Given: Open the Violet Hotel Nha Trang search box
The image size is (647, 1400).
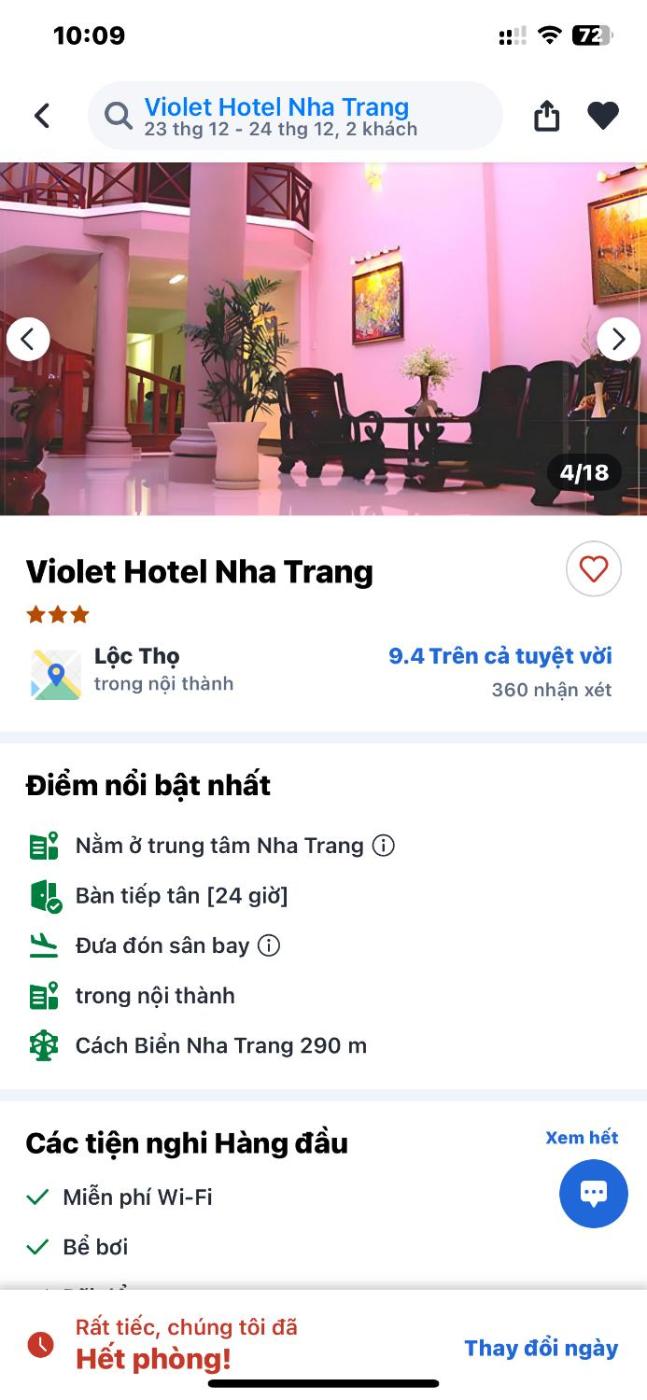Looking at the screenshot, I should pos(295,116).
